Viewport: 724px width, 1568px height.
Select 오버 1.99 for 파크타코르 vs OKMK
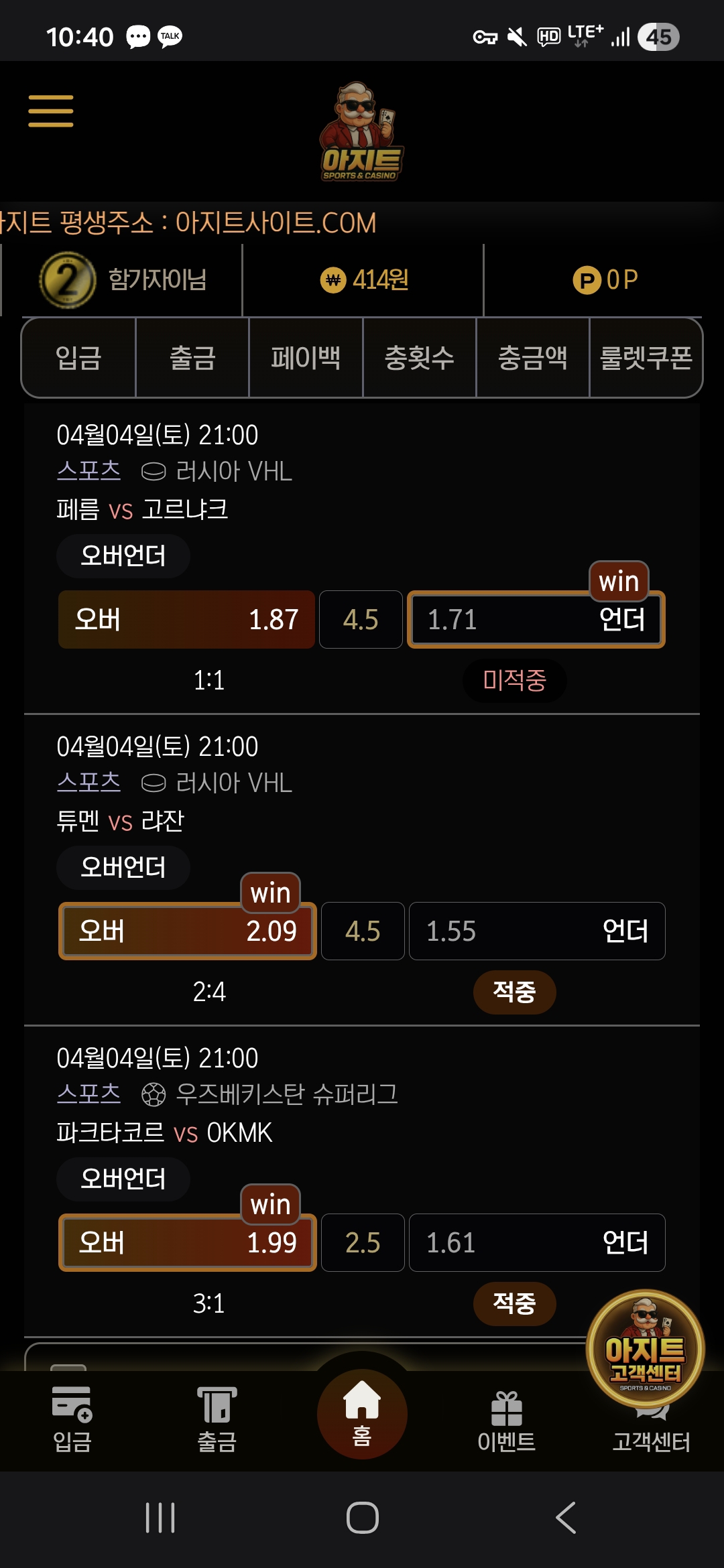click(x=187, y=1242)
